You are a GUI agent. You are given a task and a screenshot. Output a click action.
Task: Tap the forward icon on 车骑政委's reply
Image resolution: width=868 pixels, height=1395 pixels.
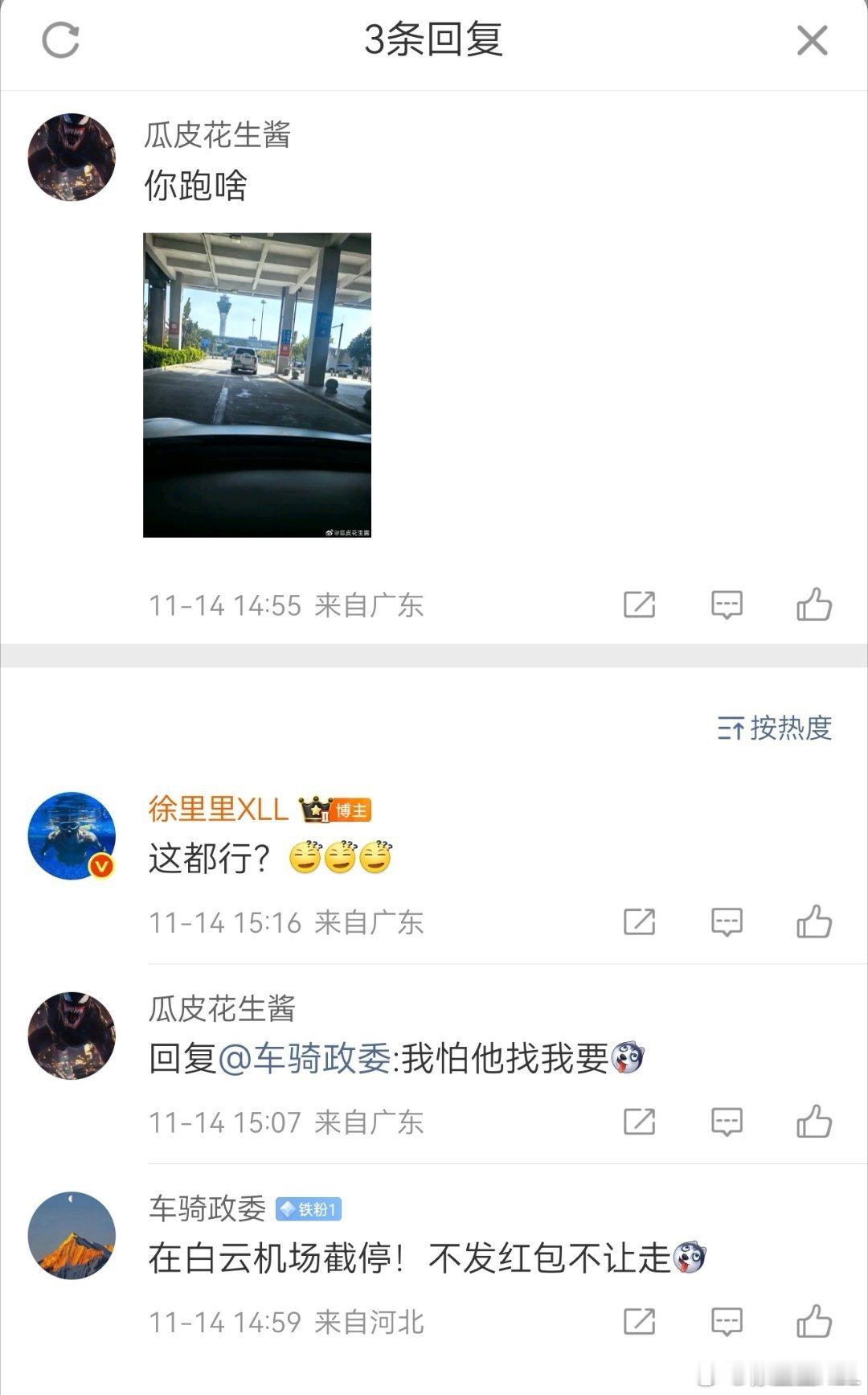[x=639, y=1319]
